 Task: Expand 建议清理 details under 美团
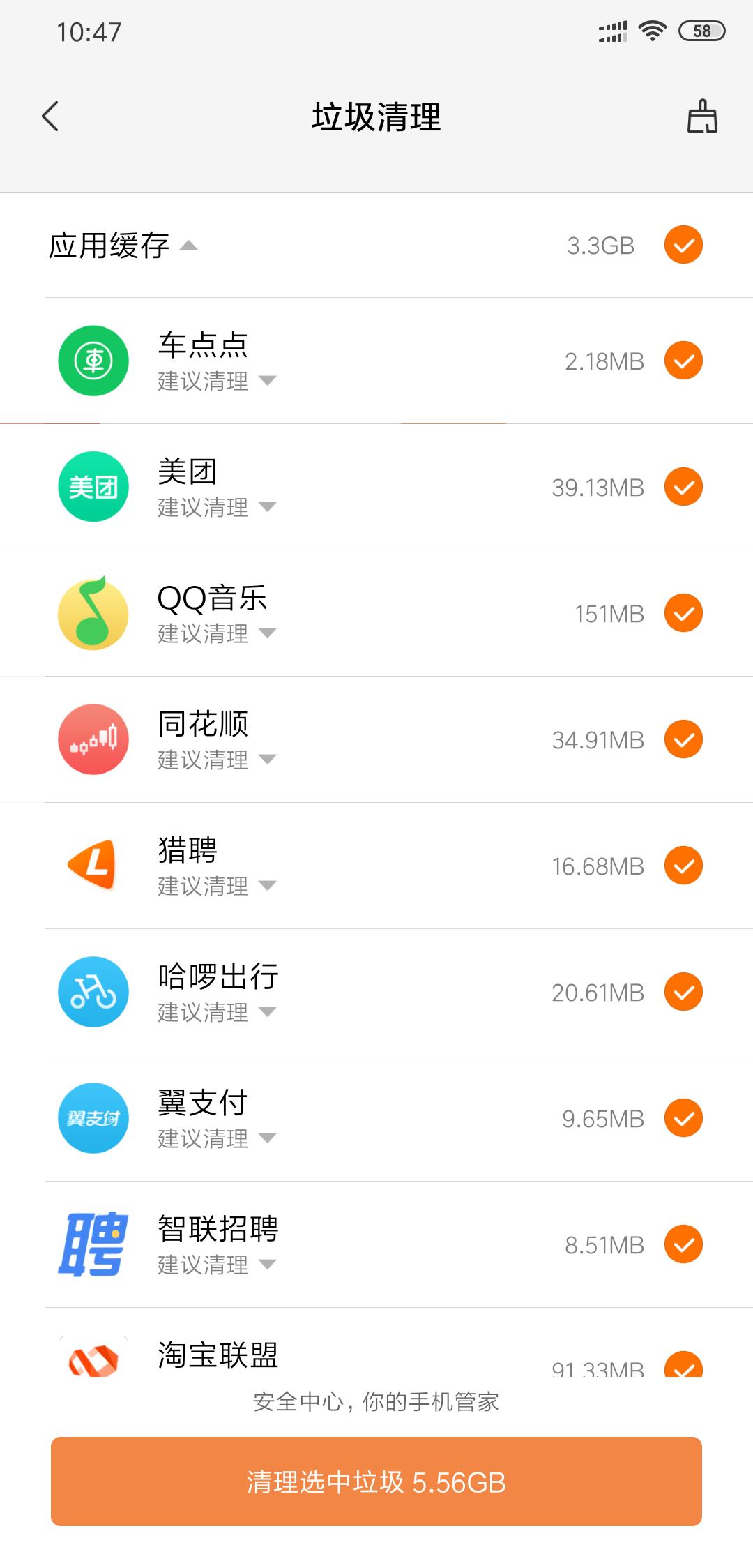pyautogui.click(x=267, y=507)
